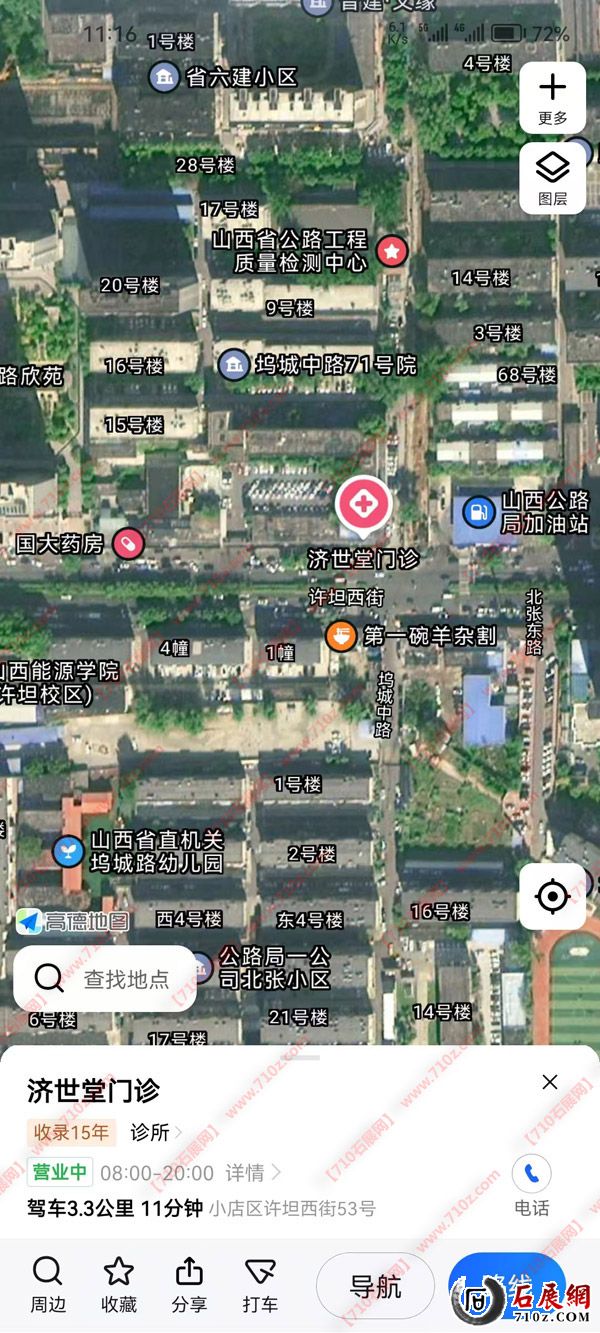Select the 坞城中路71号院 residential marker
This screenshot has height=1333, width=600.
(x=234, y=364)
